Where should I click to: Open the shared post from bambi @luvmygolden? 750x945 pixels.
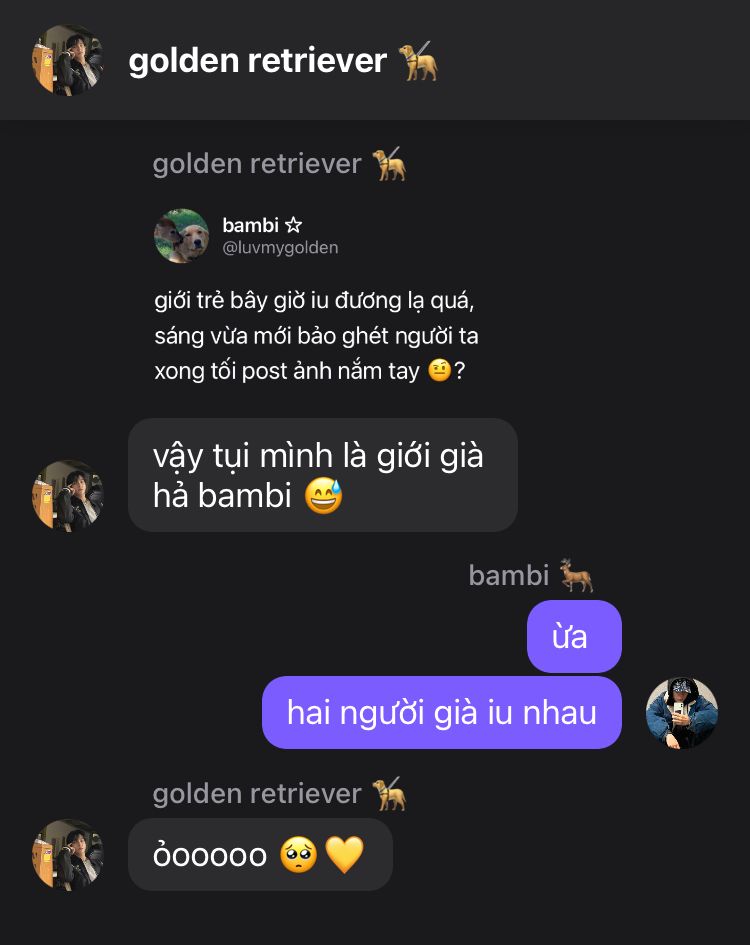tap(320, 300)
